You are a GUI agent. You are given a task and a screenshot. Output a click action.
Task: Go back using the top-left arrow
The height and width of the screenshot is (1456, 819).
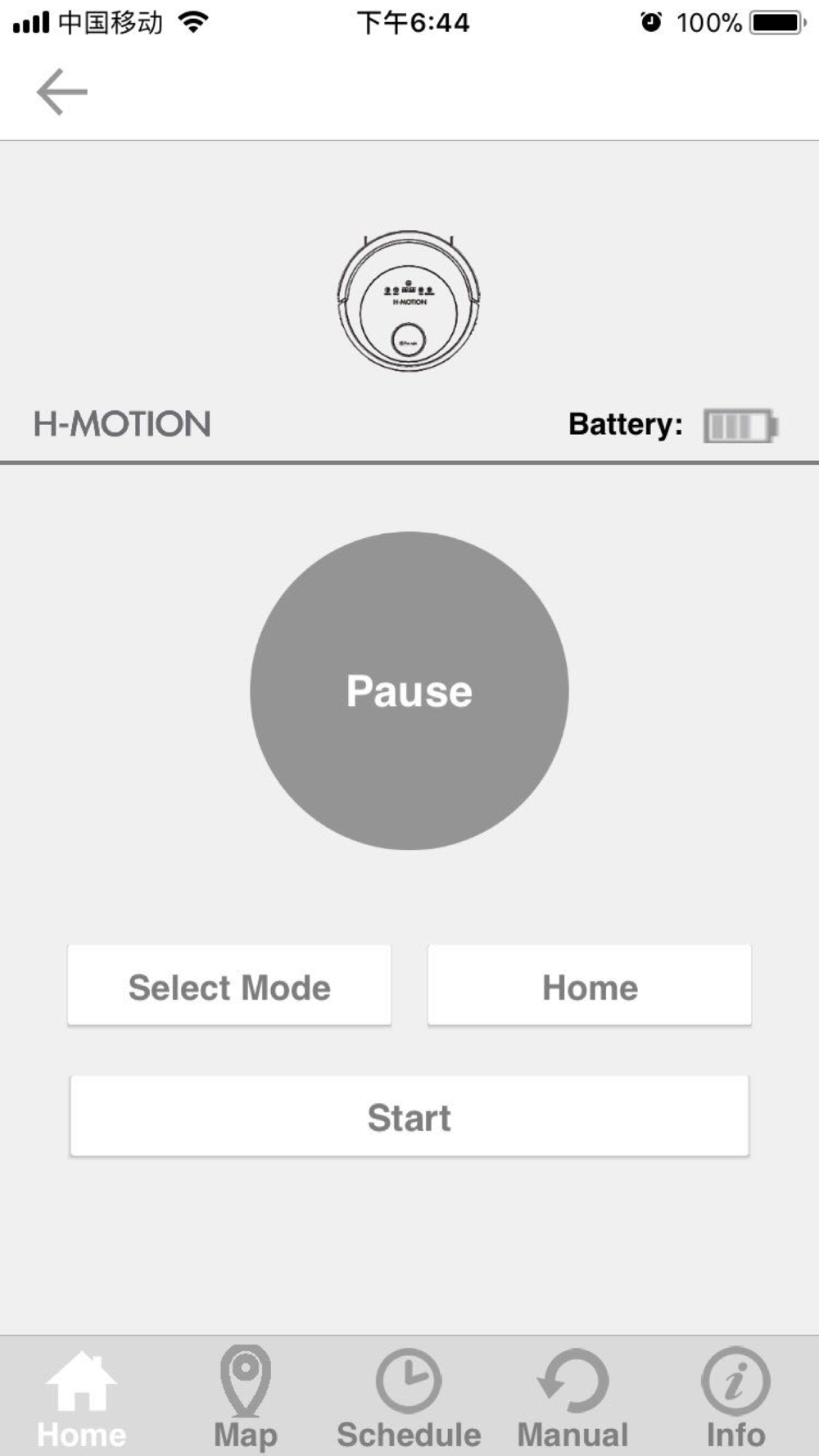point(61,92)
